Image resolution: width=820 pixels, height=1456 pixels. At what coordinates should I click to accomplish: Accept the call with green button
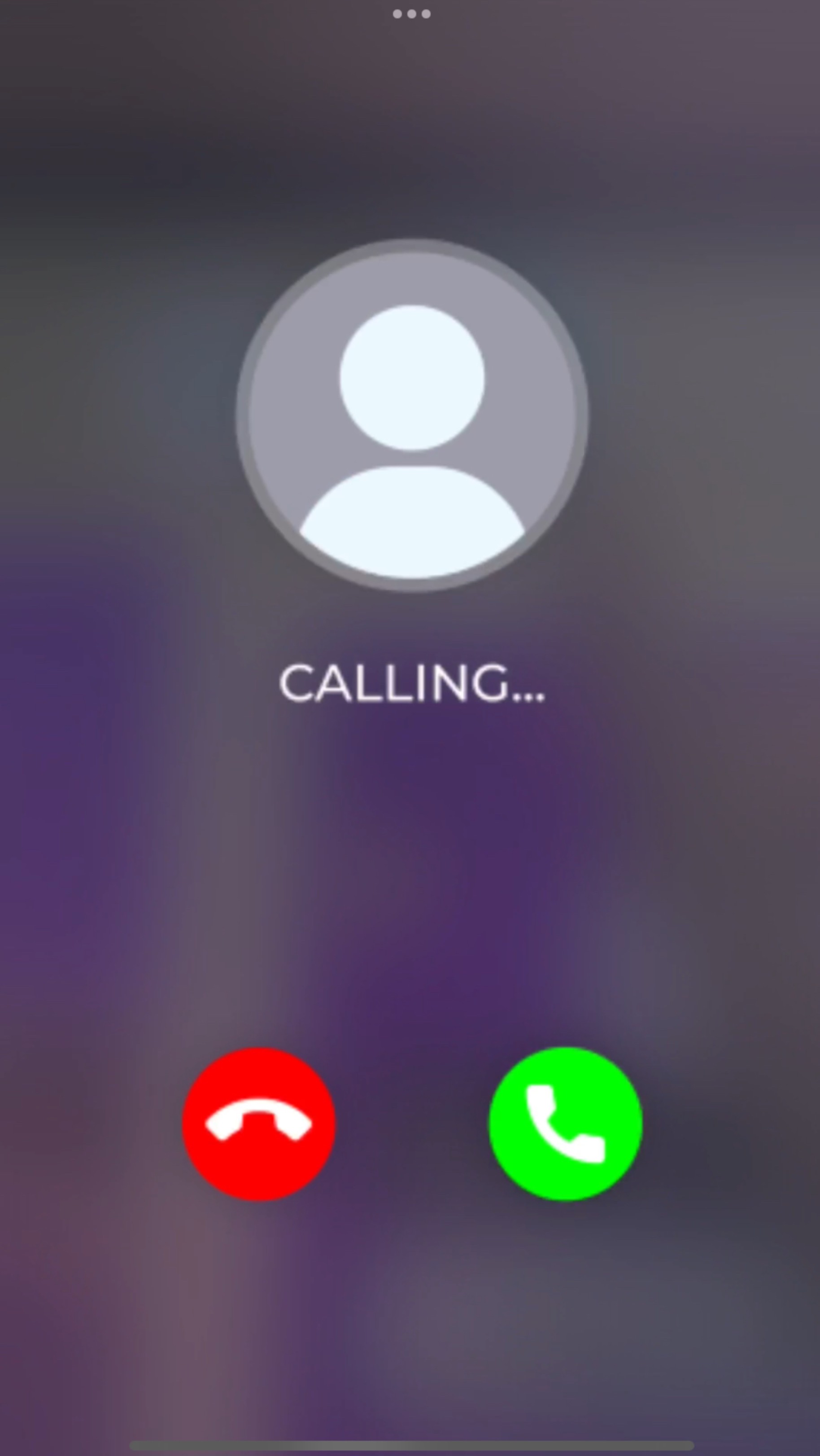point(565,1124)
